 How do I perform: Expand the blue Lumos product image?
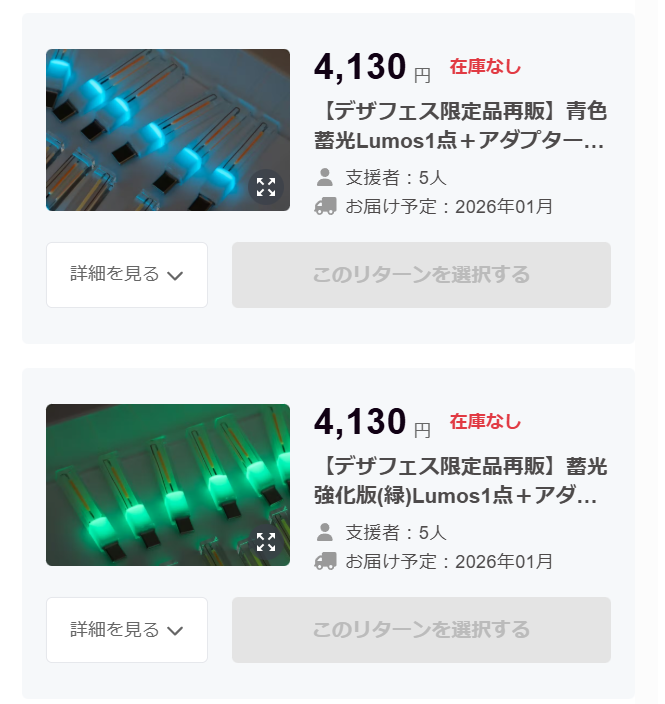[x=266, y=187]
